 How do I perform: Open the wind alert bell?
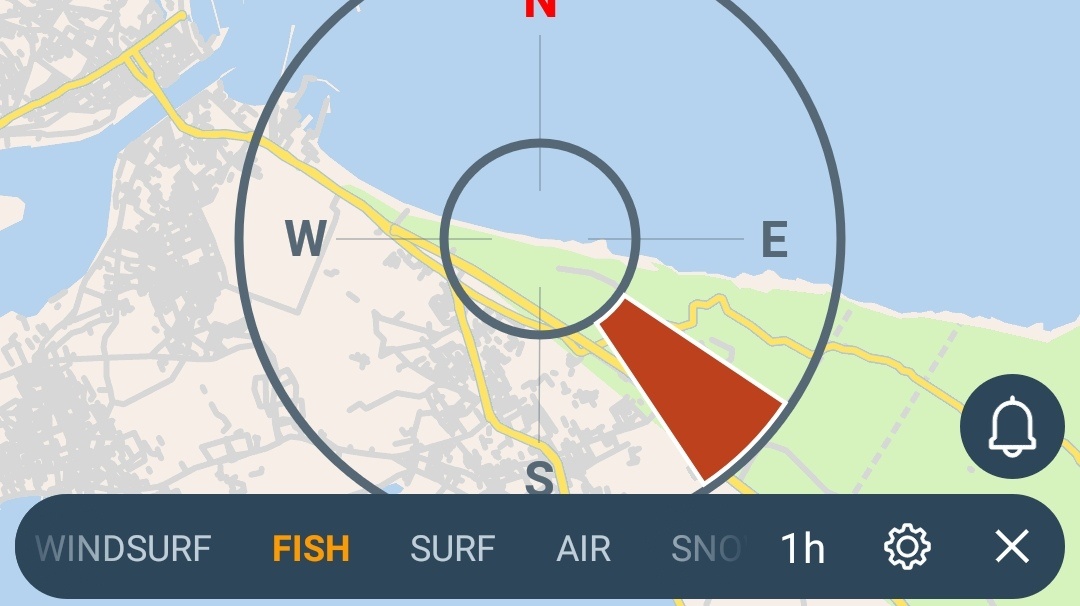[1012, 427]
